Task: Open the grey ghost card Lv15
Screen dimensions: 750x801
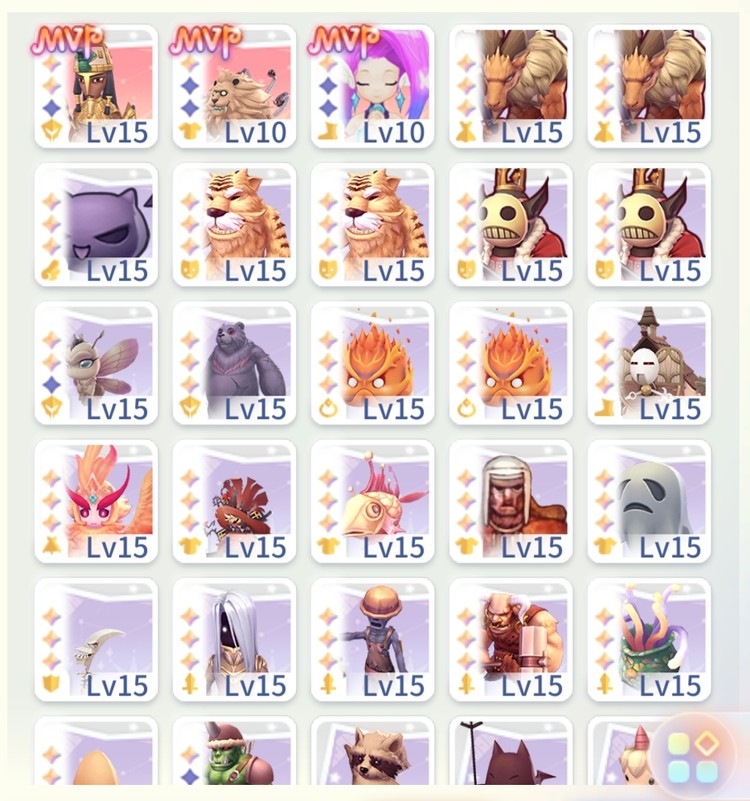Action: (649, 501)
